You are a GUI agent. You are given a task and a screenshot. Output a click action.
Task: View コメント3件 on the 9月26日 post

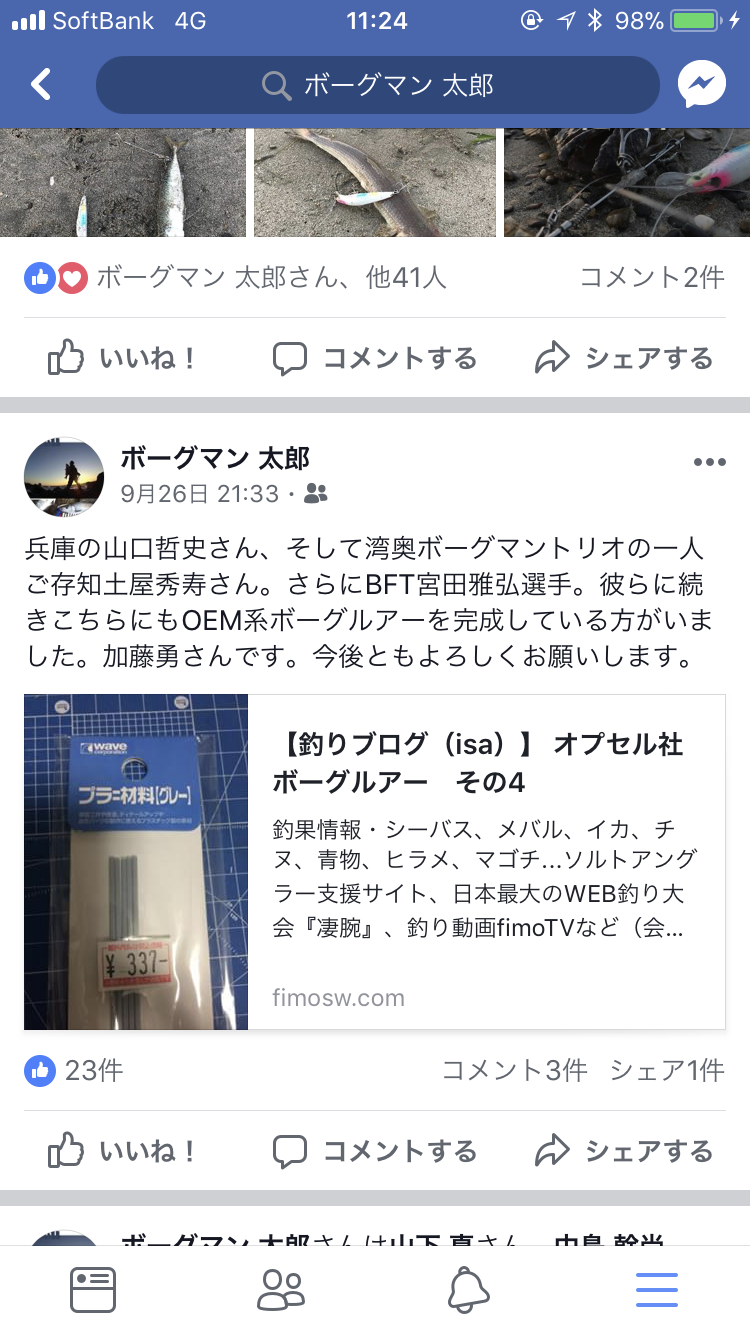(515, 1071)
